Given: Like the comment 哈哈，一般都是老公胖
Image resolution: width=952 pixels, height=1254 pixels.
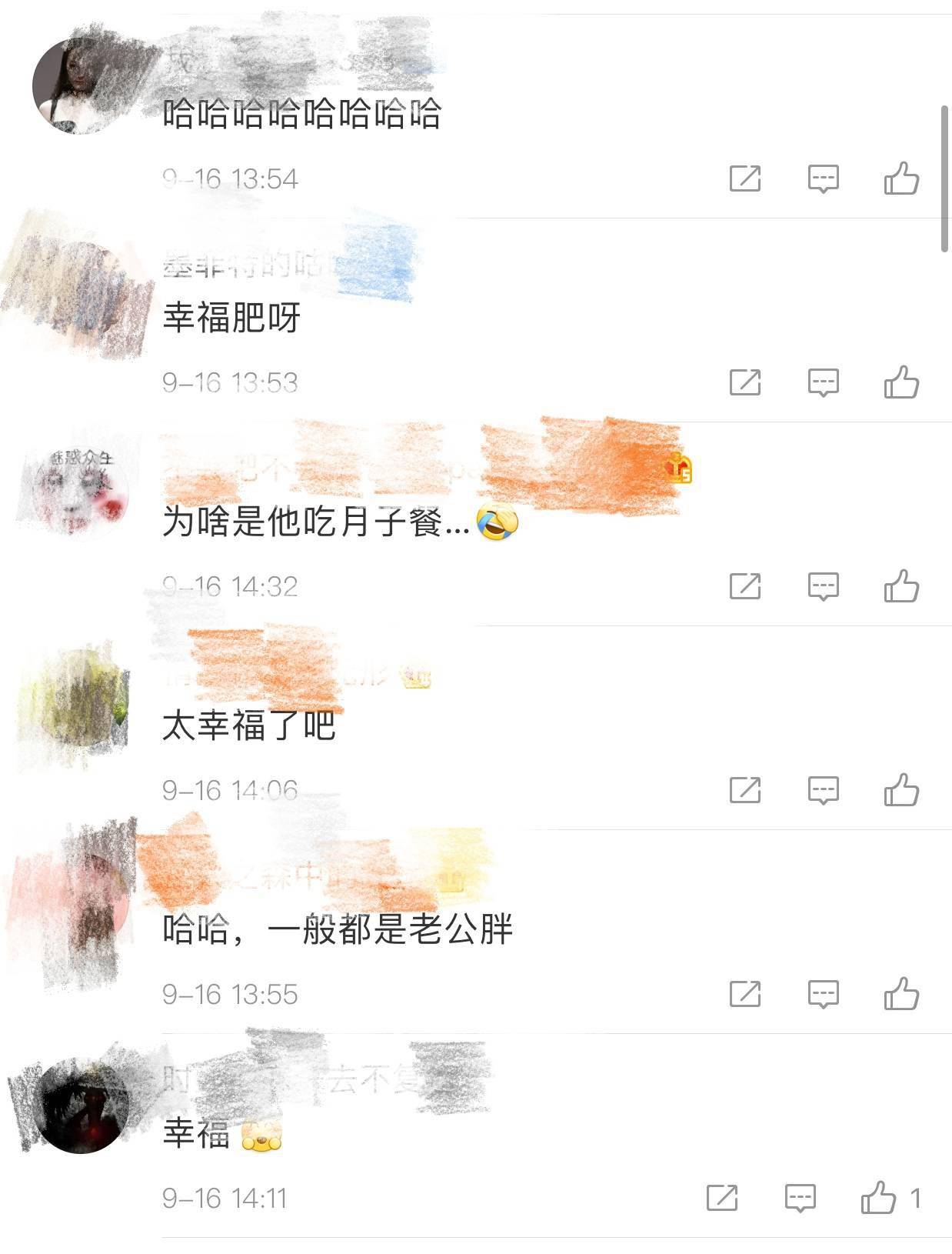Looking at the screenshot, I should pos(901,994).
